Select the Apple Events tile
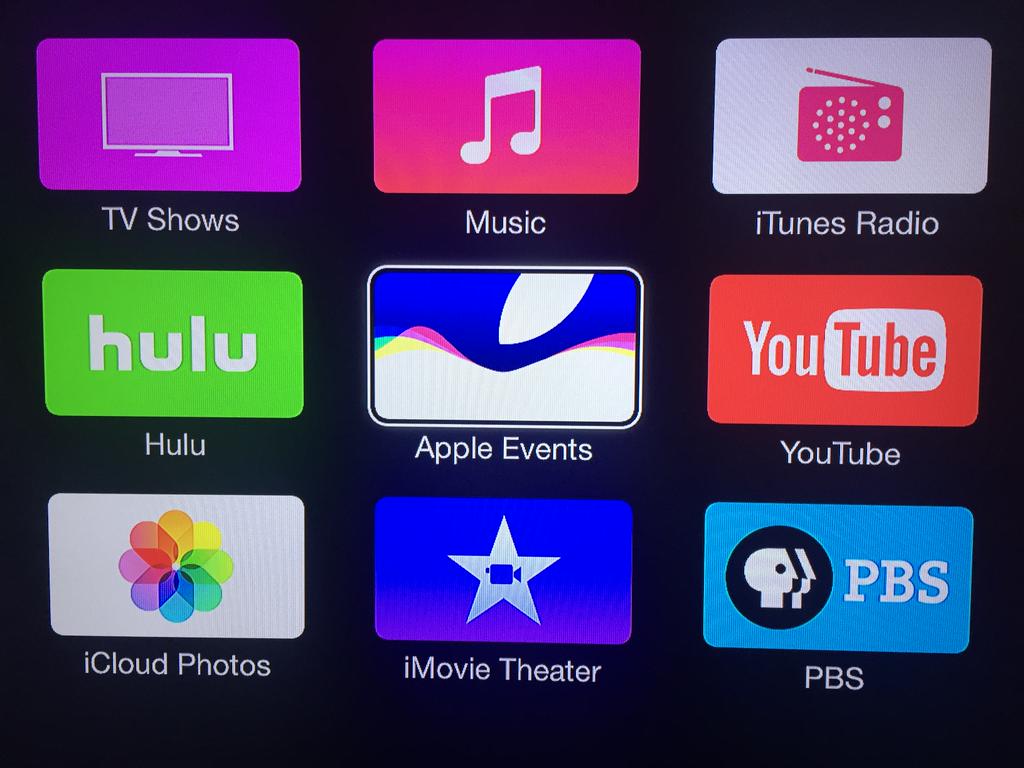The image size is (1024, 768). [x=505, y=346]
